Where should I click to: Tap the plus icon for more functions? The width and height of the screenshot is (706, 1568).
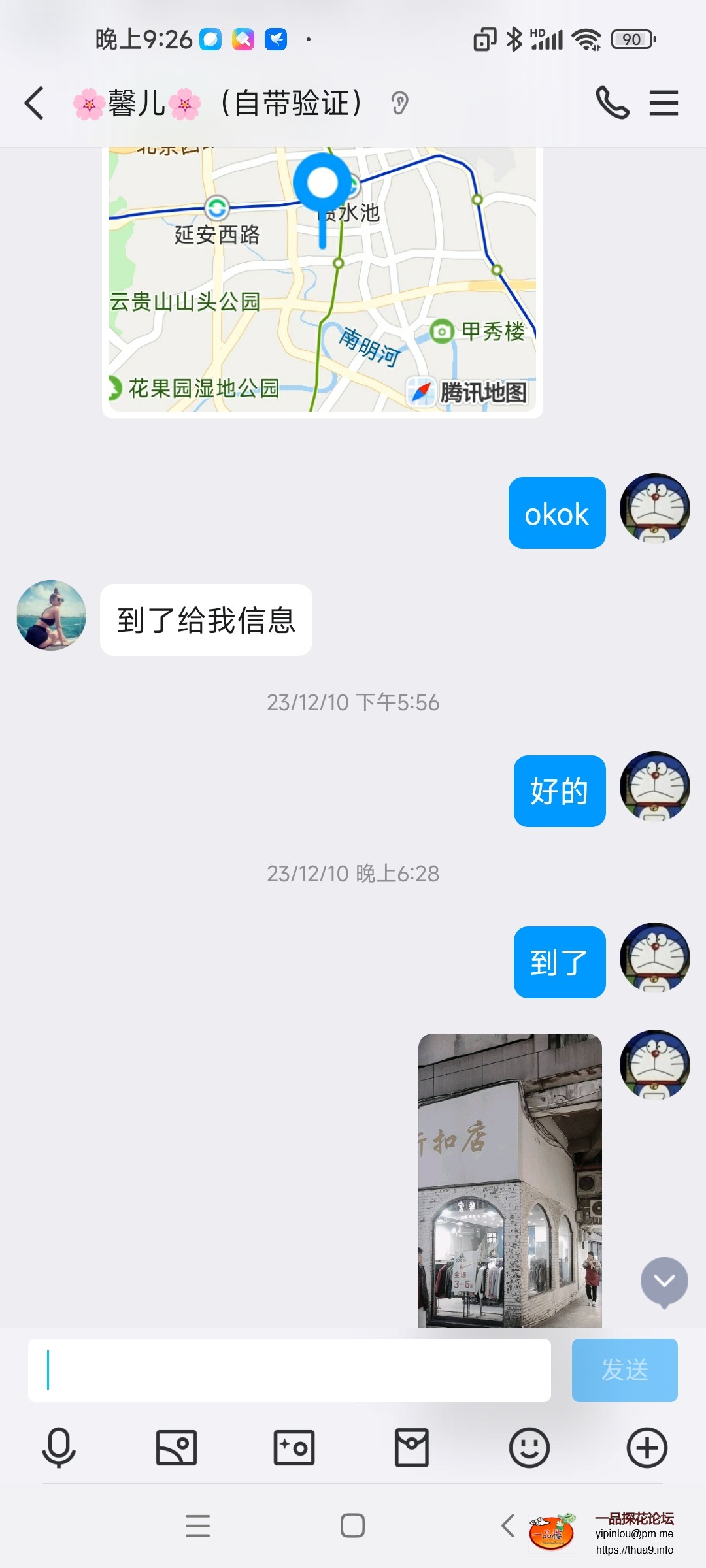647,1447
